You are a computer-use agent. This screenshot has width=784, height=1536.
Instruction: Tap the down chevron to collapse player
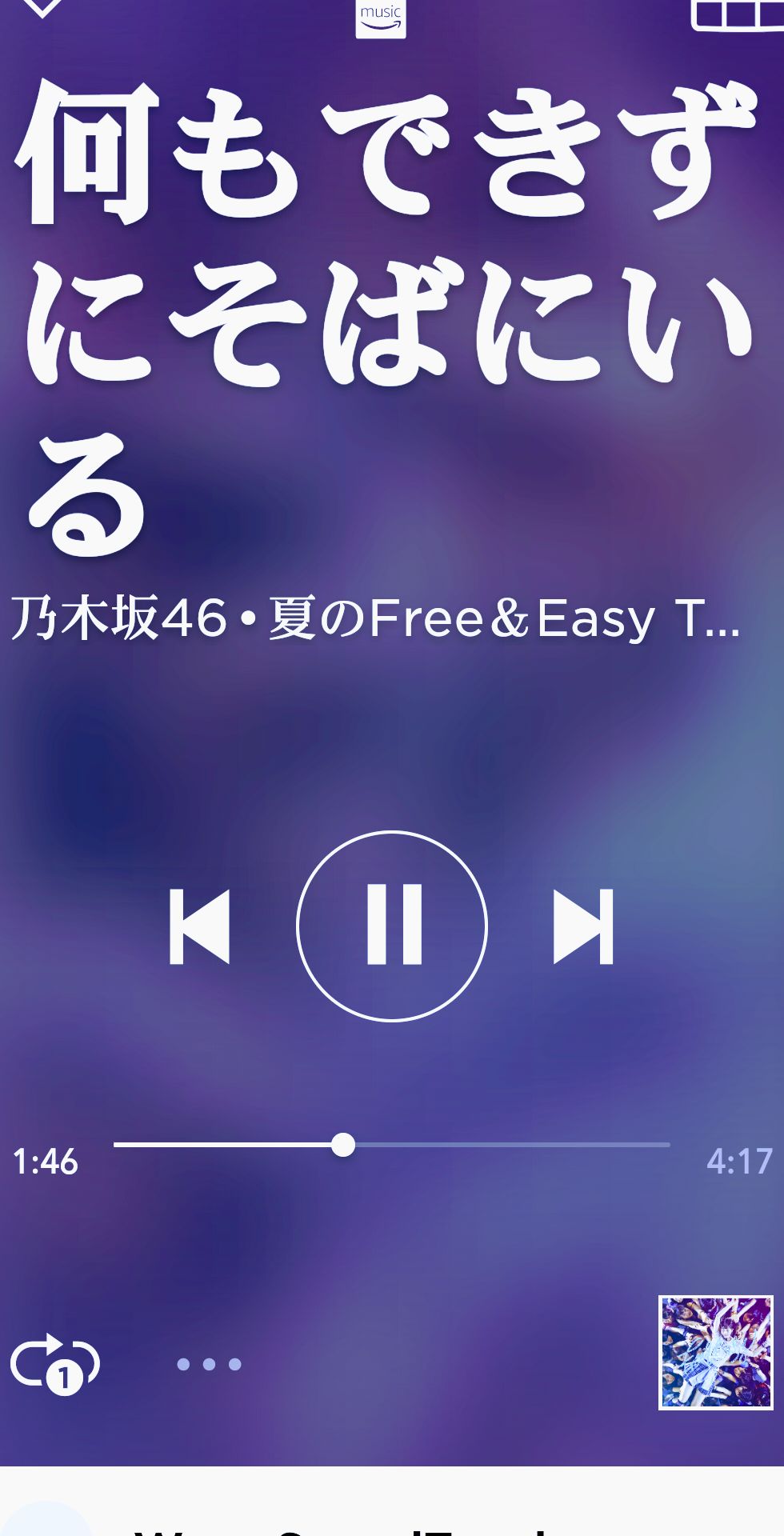tap(44, 8)
